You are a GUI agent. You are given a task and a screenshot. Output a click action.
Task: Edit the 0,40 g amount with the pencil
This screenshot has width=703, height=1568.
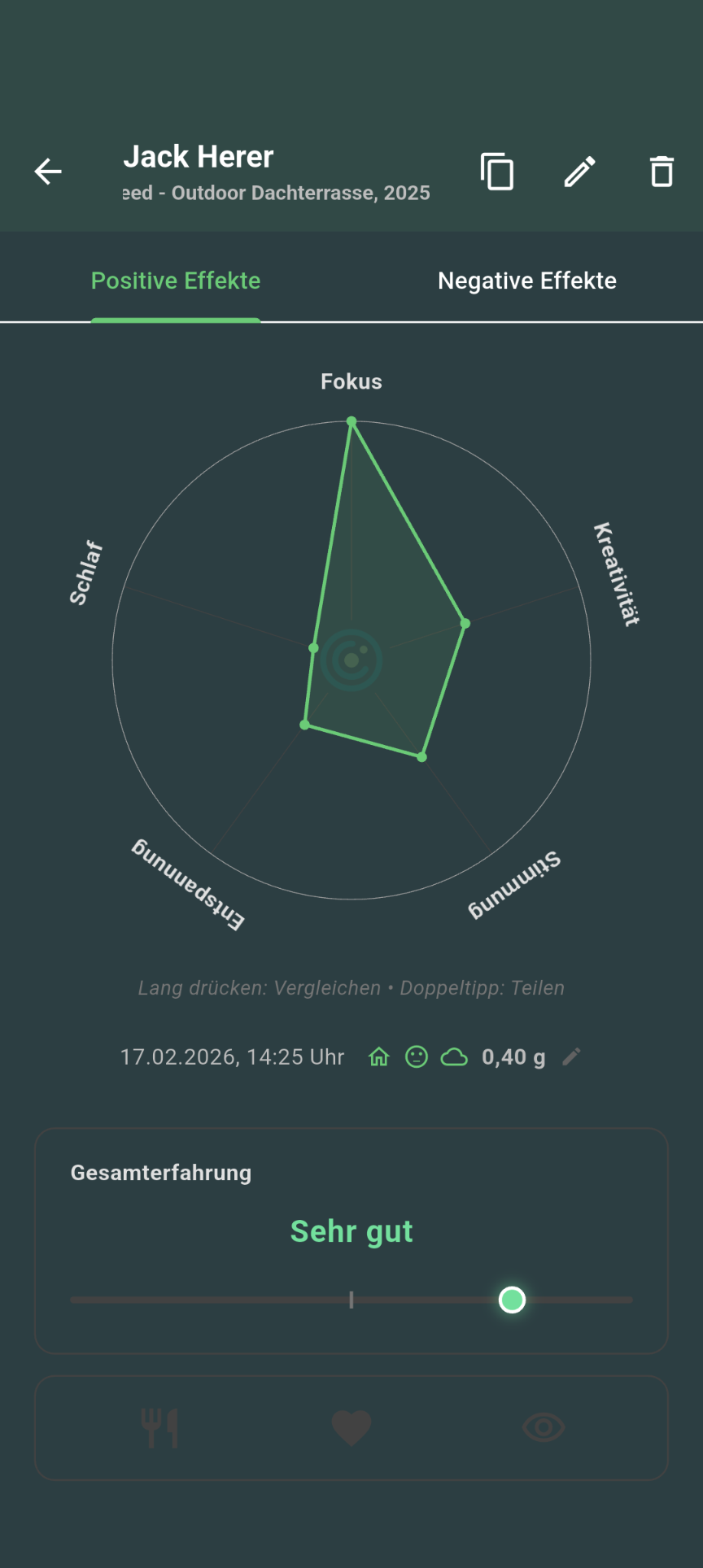572,1056
